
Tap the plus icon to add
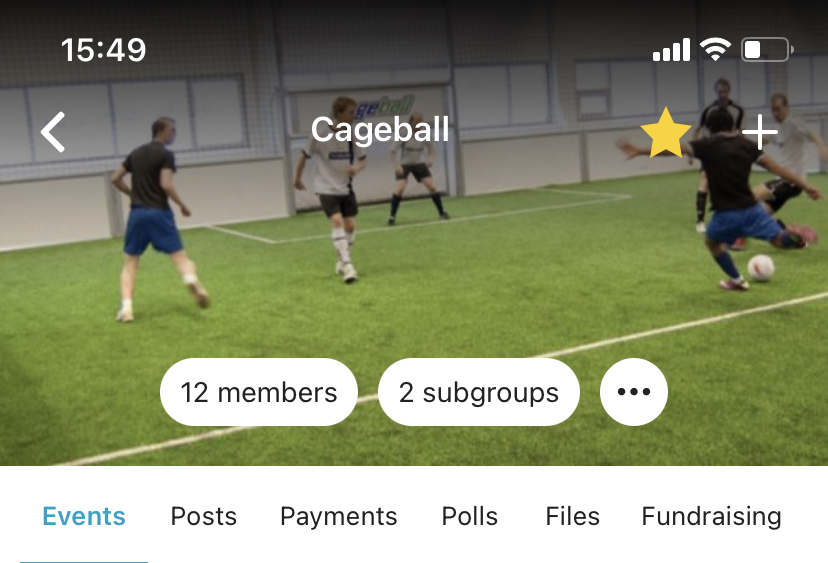click(760, 132)
